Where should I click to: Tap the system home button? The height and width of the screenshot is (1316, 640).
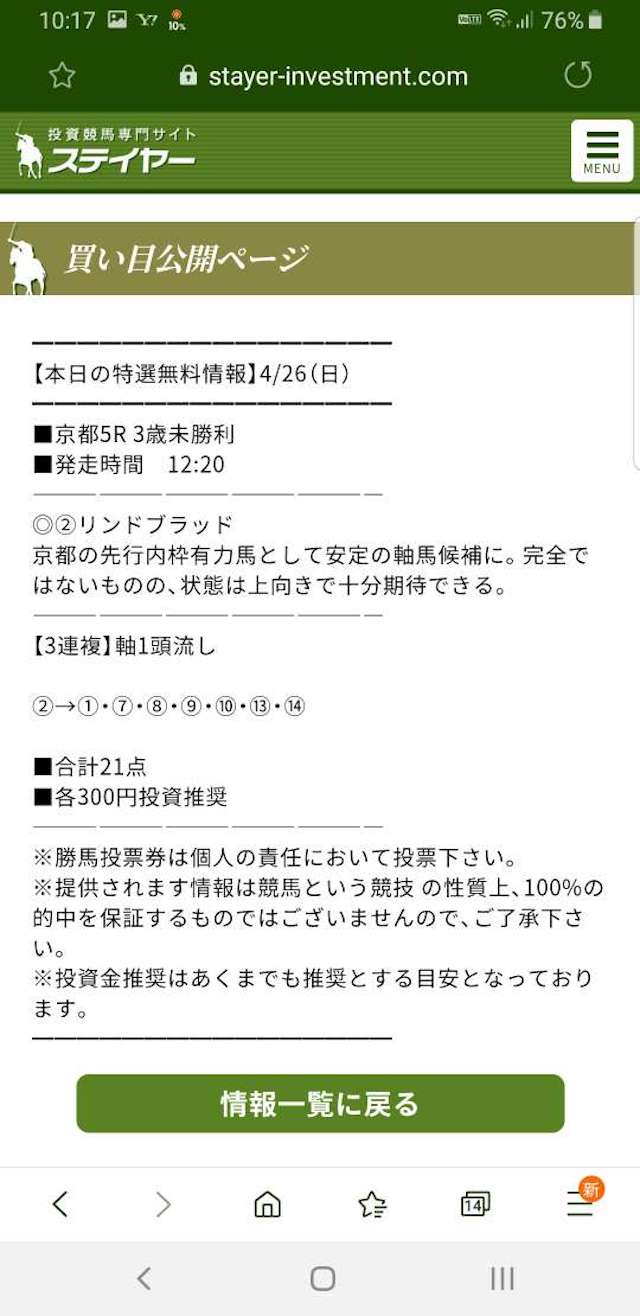pyautogui.click(x=322, y=1278)
